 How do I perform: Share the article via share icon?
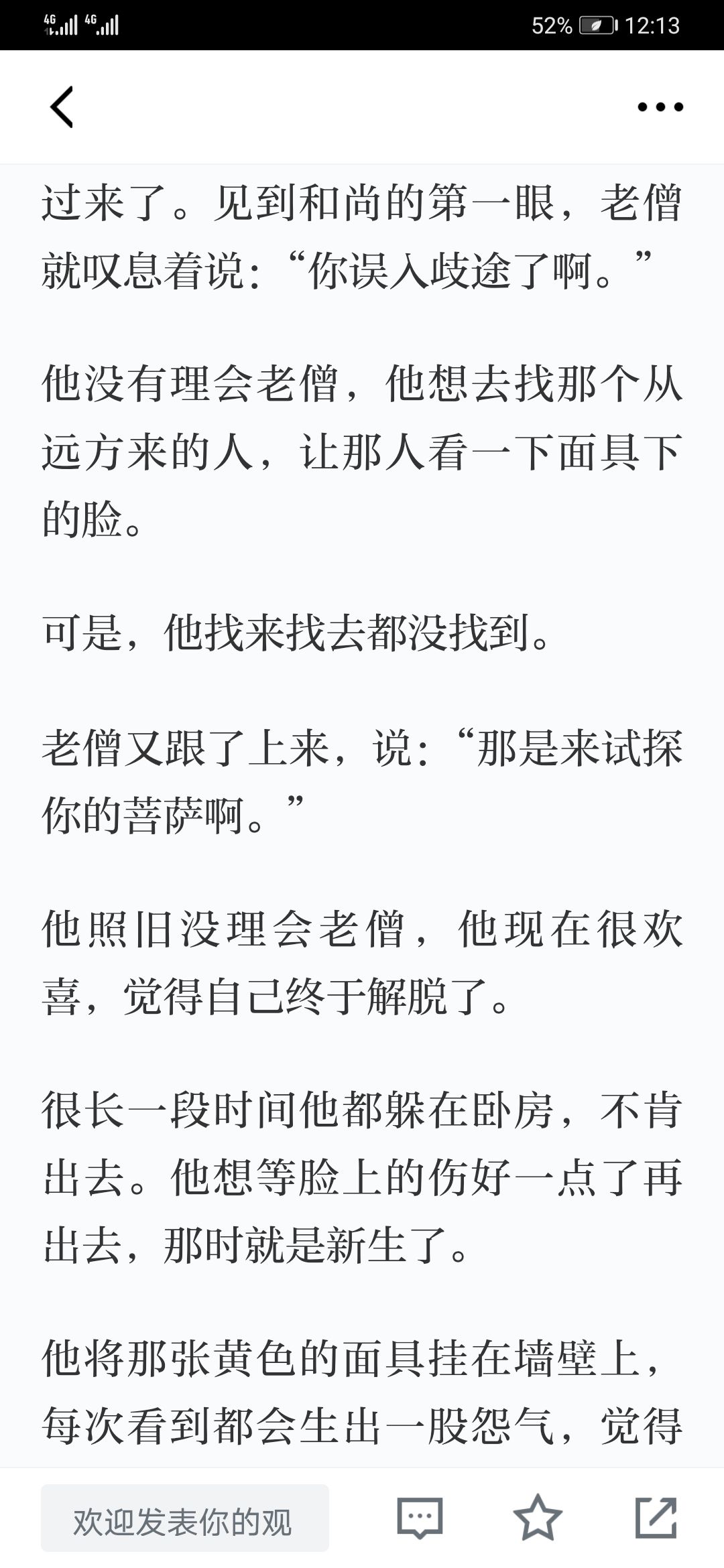click(656, 1518)
